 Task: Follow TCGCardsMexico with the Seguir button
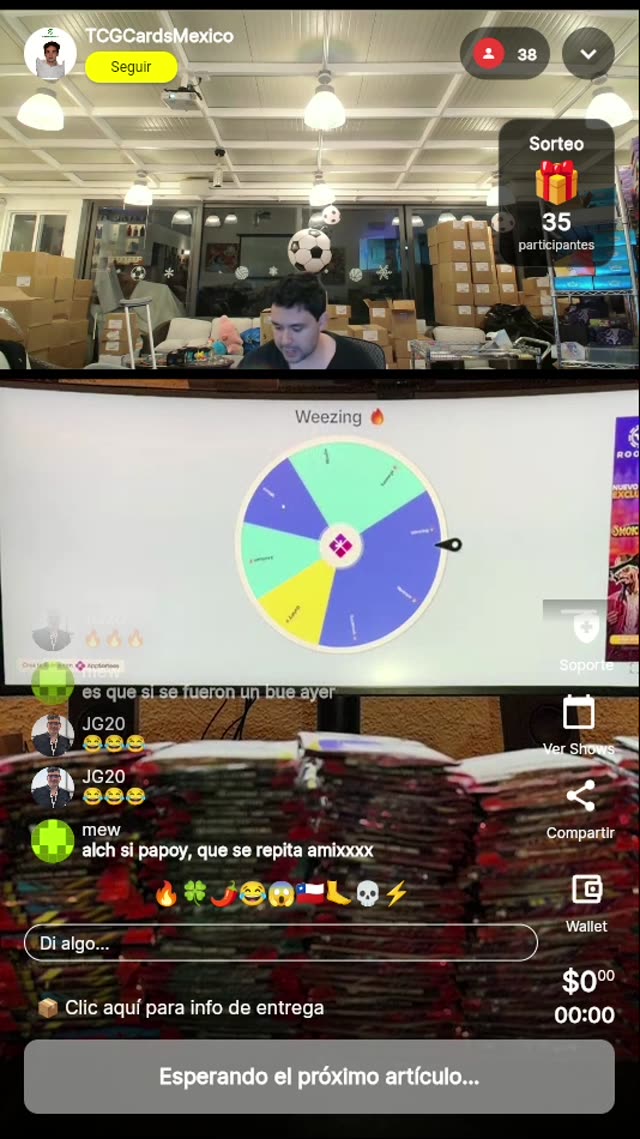(x=131, y=67)
